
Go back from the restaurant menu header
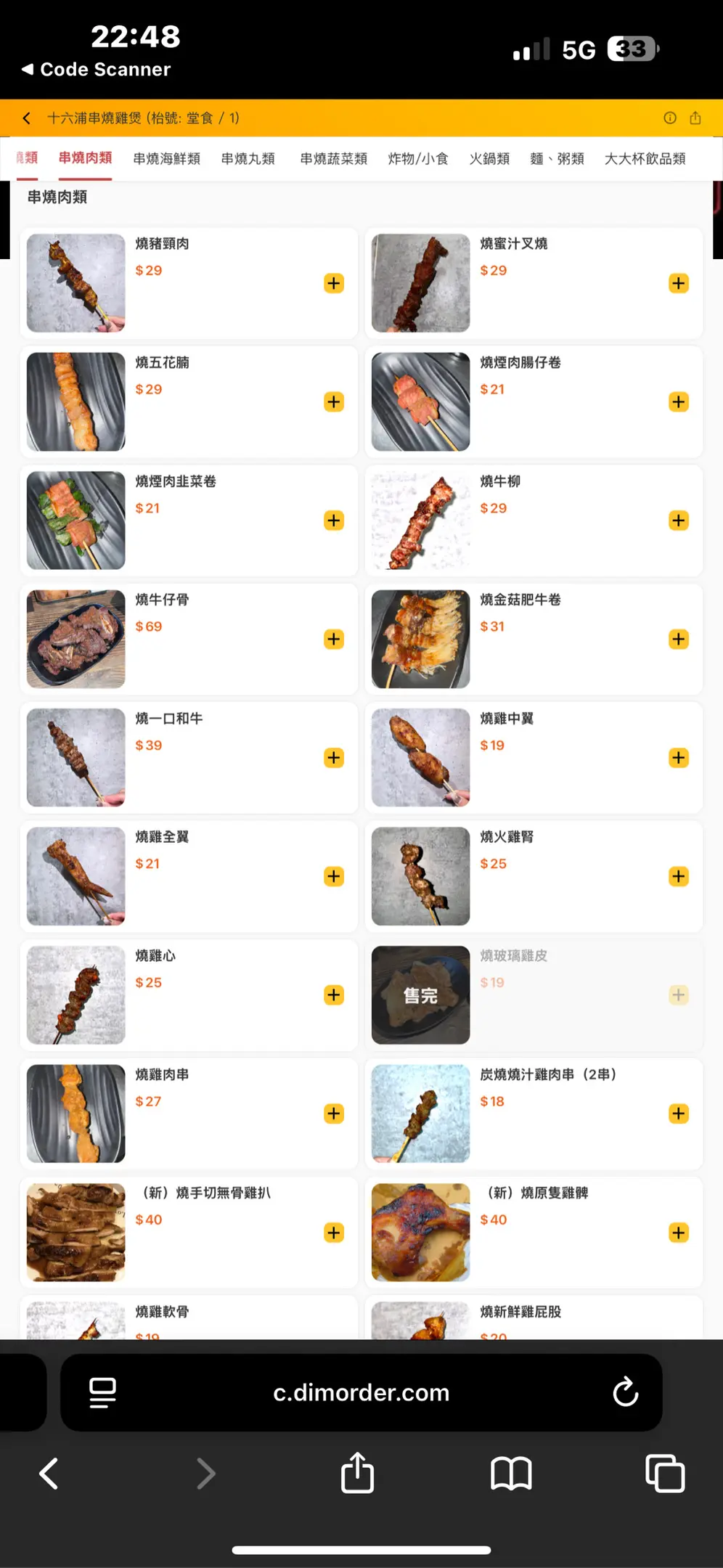pos(27,118)
